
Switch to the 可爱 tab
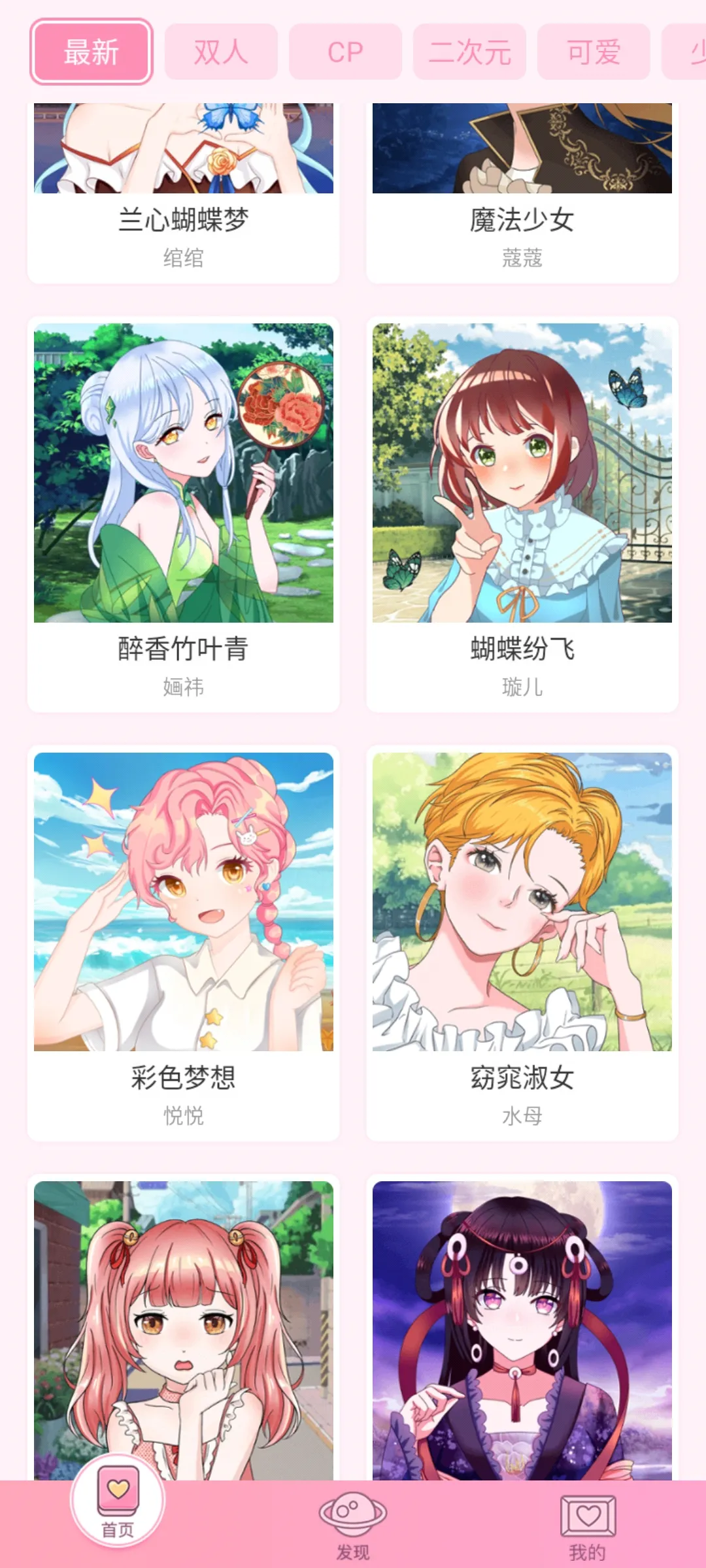(x=594, y=52)
